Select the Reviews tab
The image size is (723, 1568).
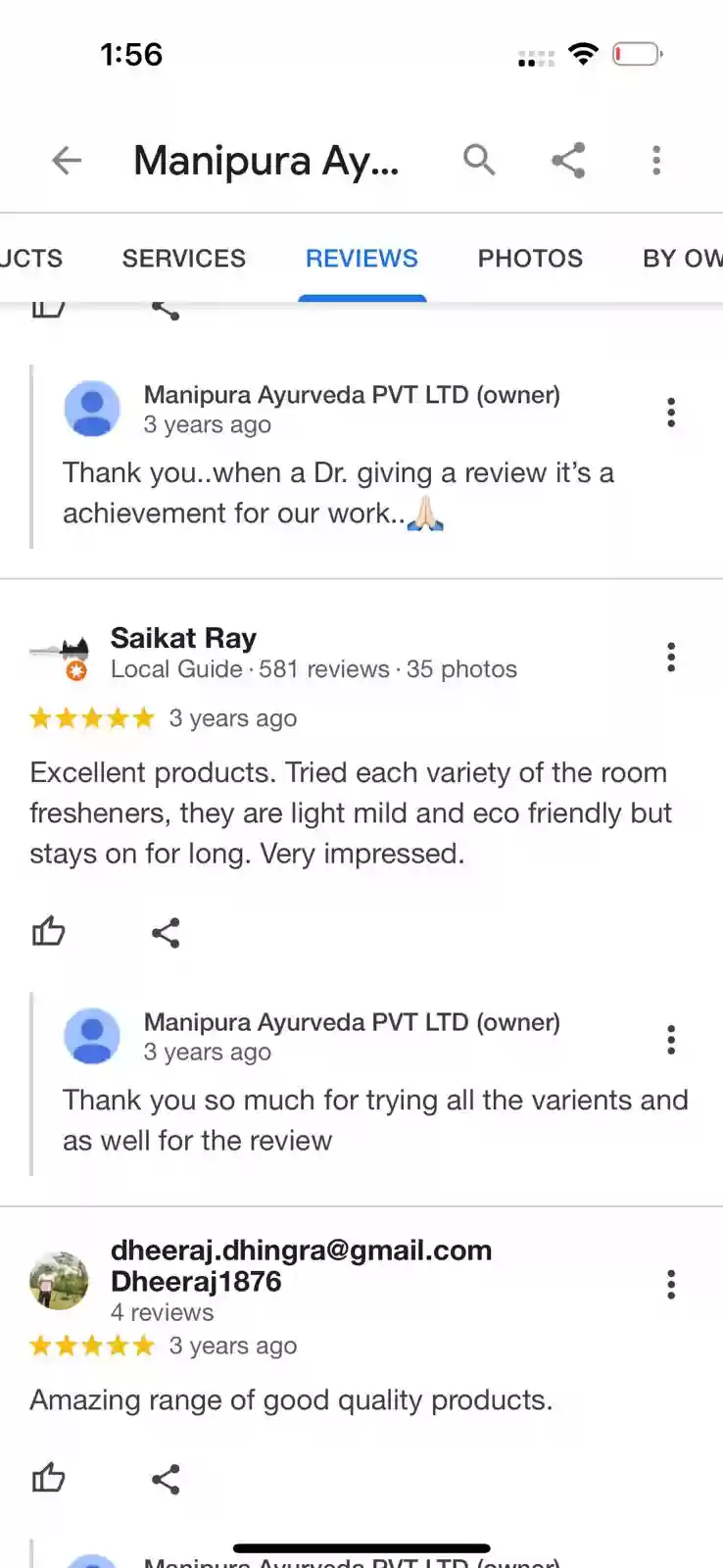pyautogui.click(x=361, y=258)
